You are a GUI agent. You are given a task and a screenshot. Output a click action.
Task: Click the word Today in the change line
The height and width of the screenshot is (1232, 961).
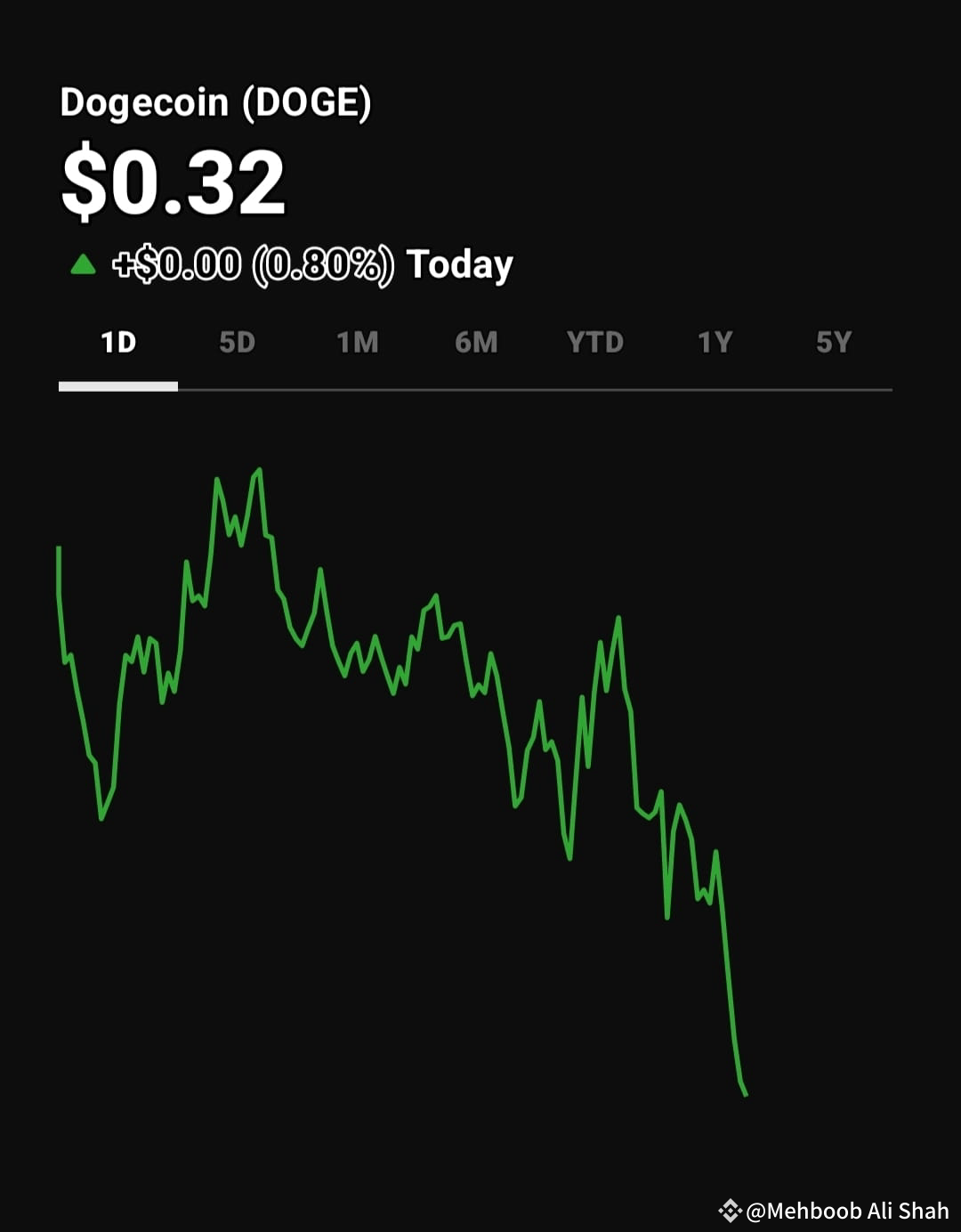(459, 263)
